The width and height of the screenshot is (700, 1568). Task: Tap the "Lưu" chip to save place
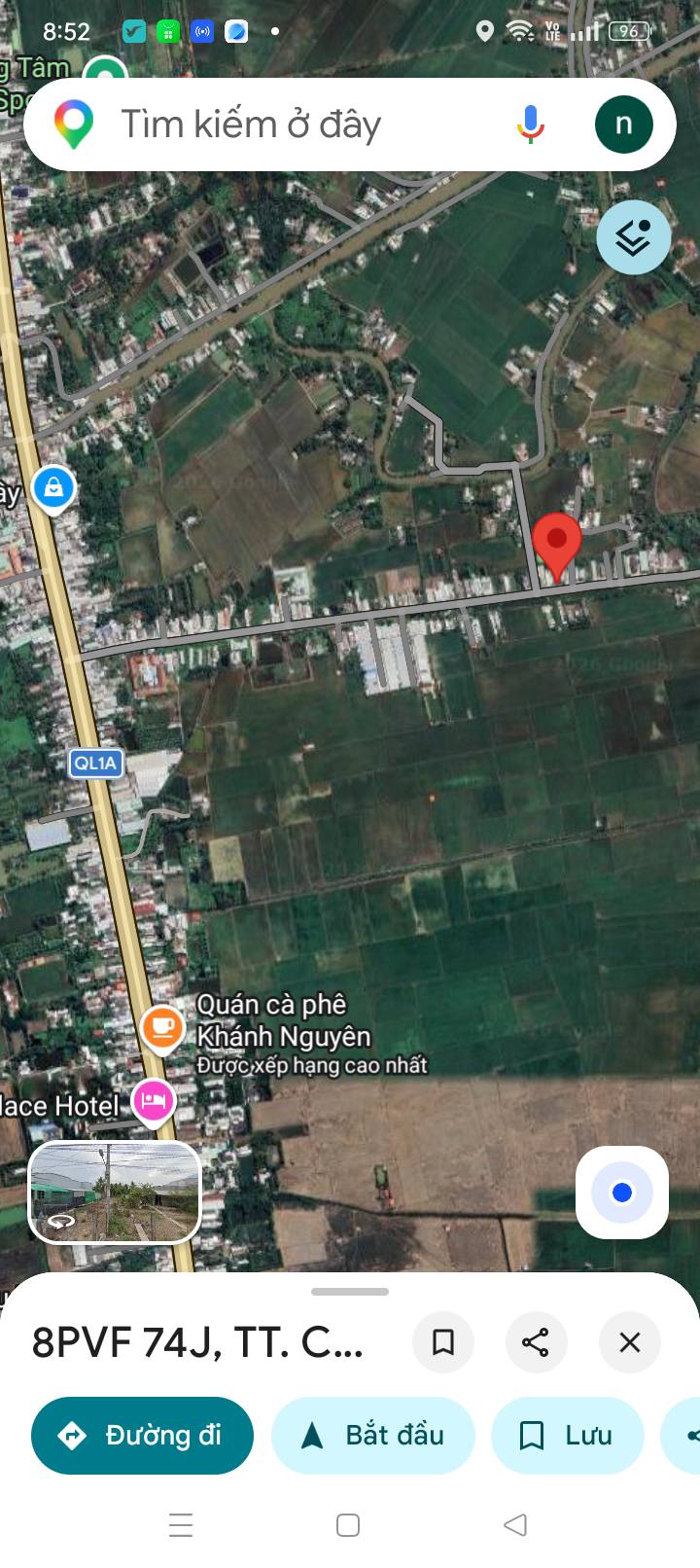tap(568, 1435)
